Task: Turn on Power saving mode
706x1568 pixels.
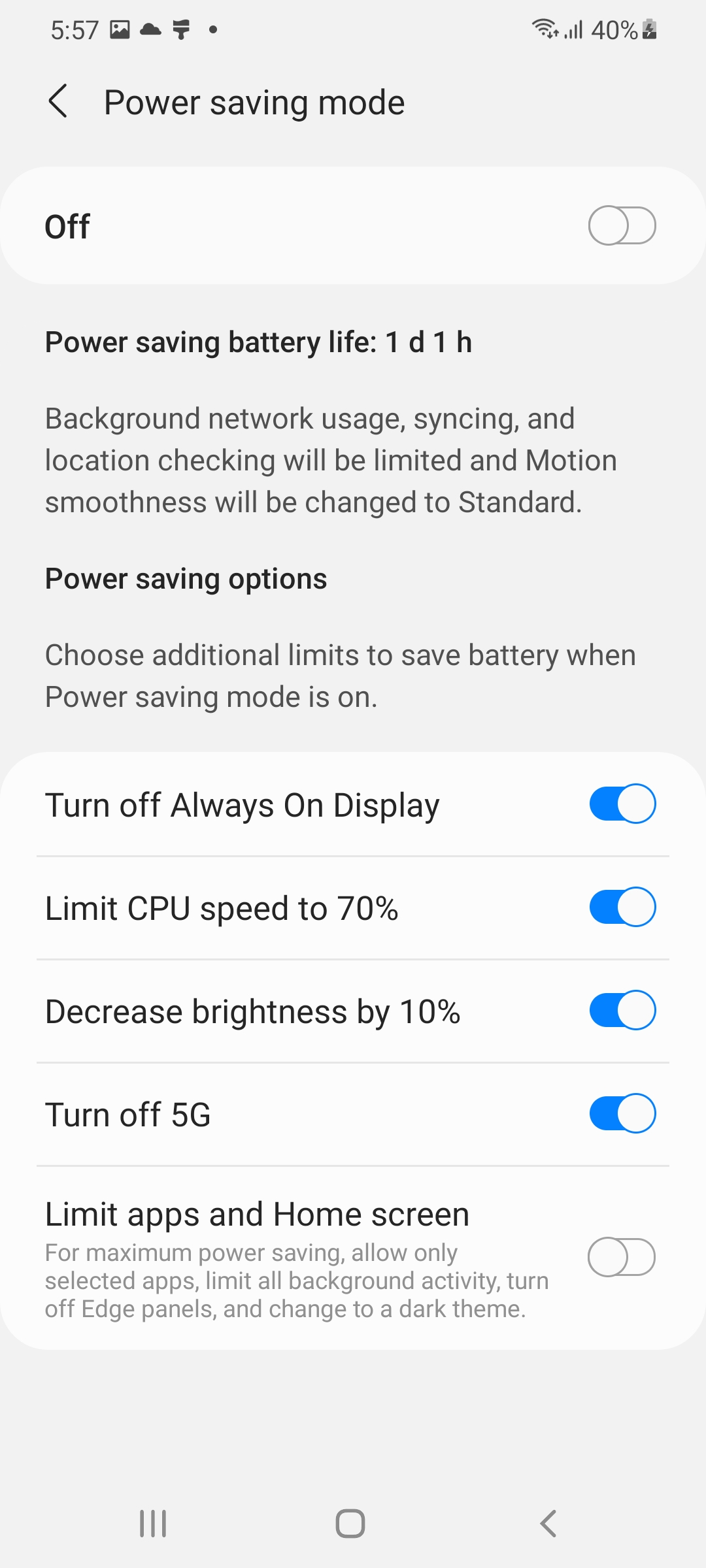Action: point(622,225)
